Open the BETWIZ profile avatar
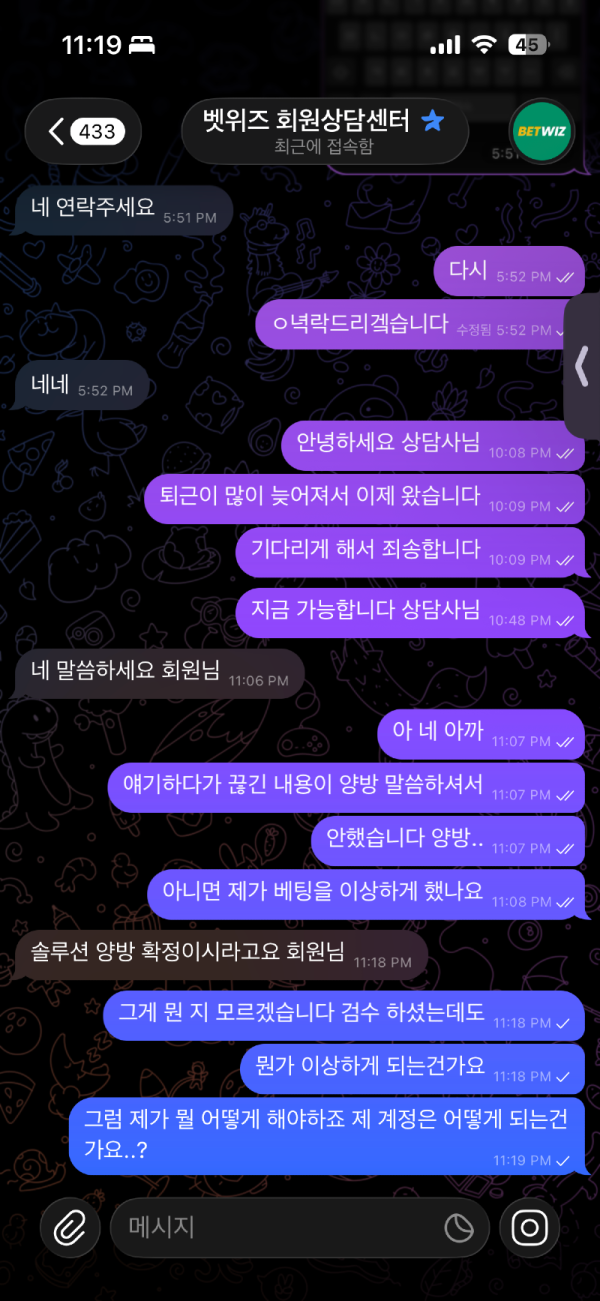Image resolution: width=600 pixels, height=1301 pixels. pyautogui.click(x=542, y=131)
